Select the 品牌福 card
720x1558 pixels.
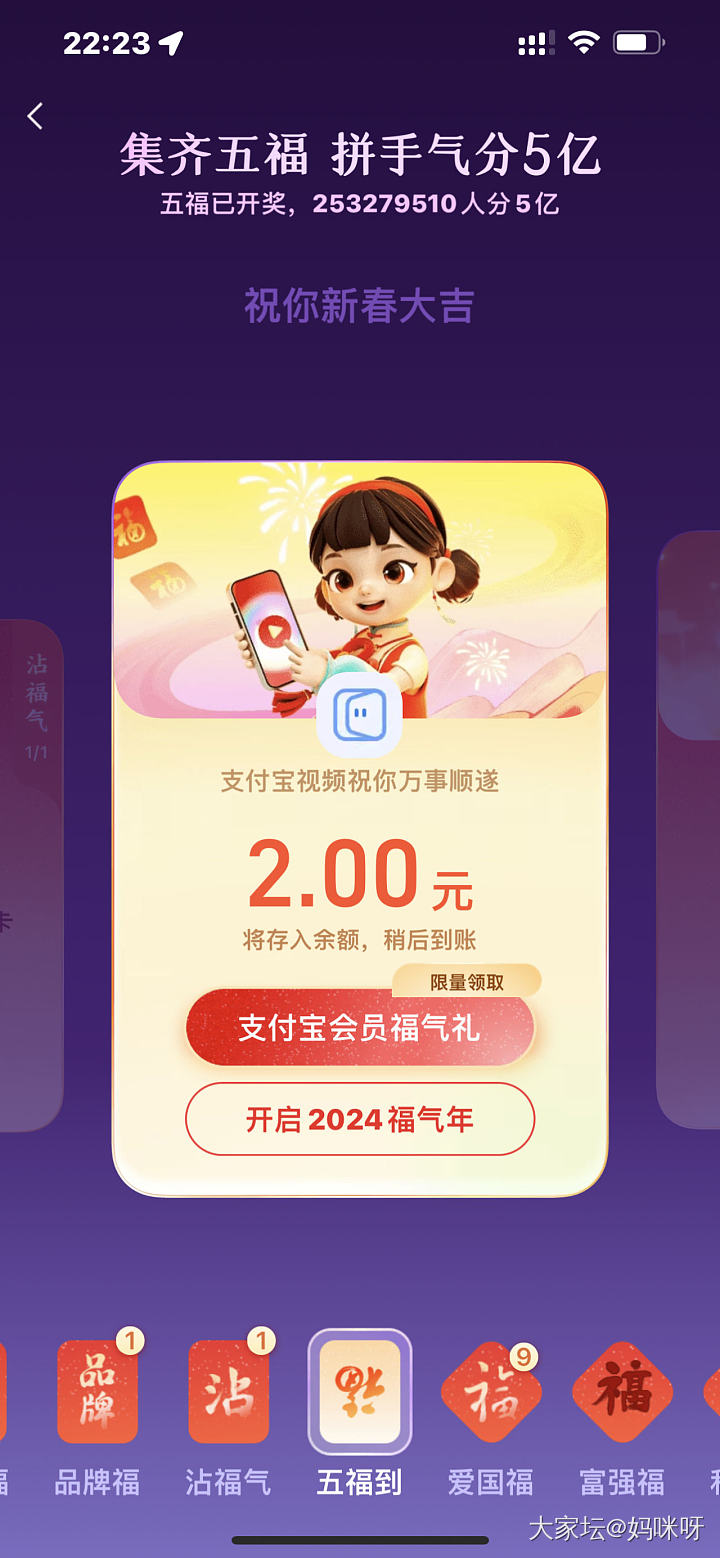pyautogui.click(x=97, y=1391)
